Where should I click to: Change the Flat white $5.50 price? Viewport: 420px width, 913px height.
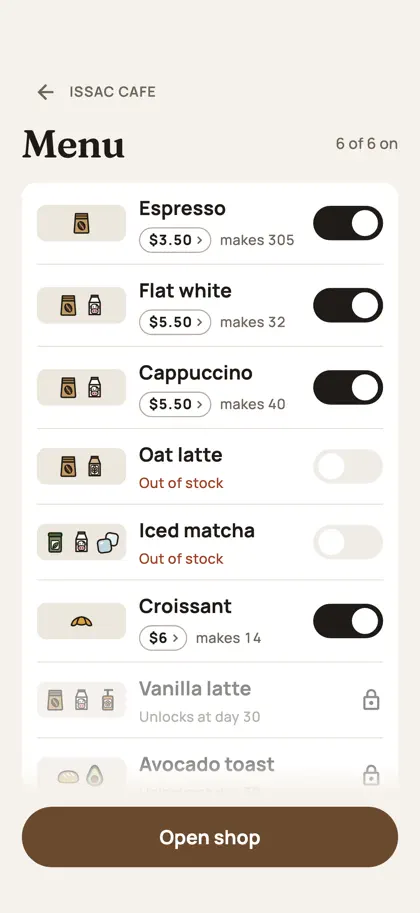(x=175, y=322)
